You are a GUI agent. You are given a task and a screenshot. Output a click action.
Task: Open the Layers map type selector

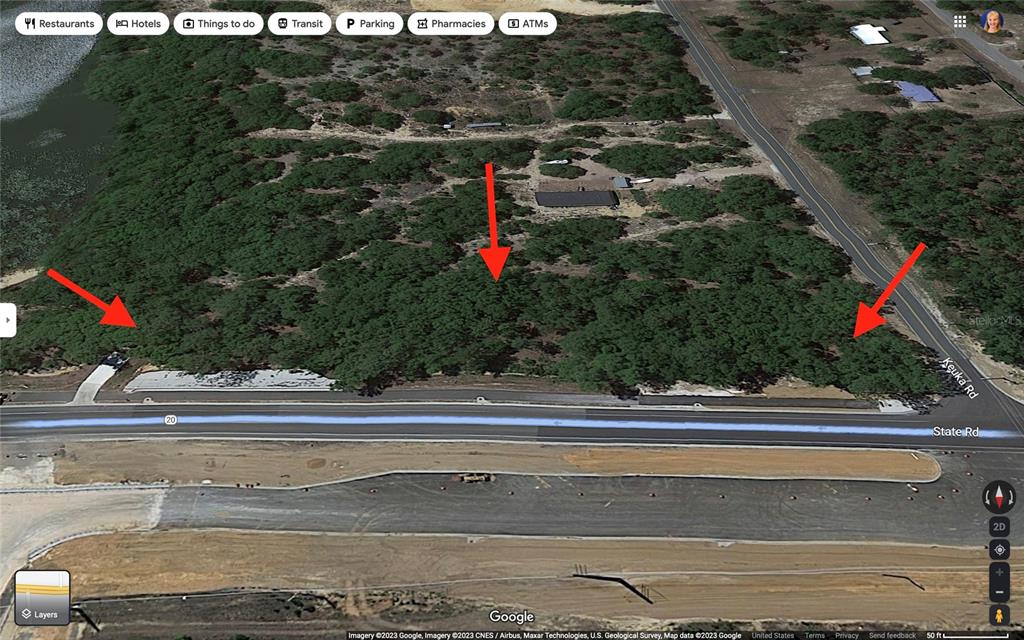[42, 597]
